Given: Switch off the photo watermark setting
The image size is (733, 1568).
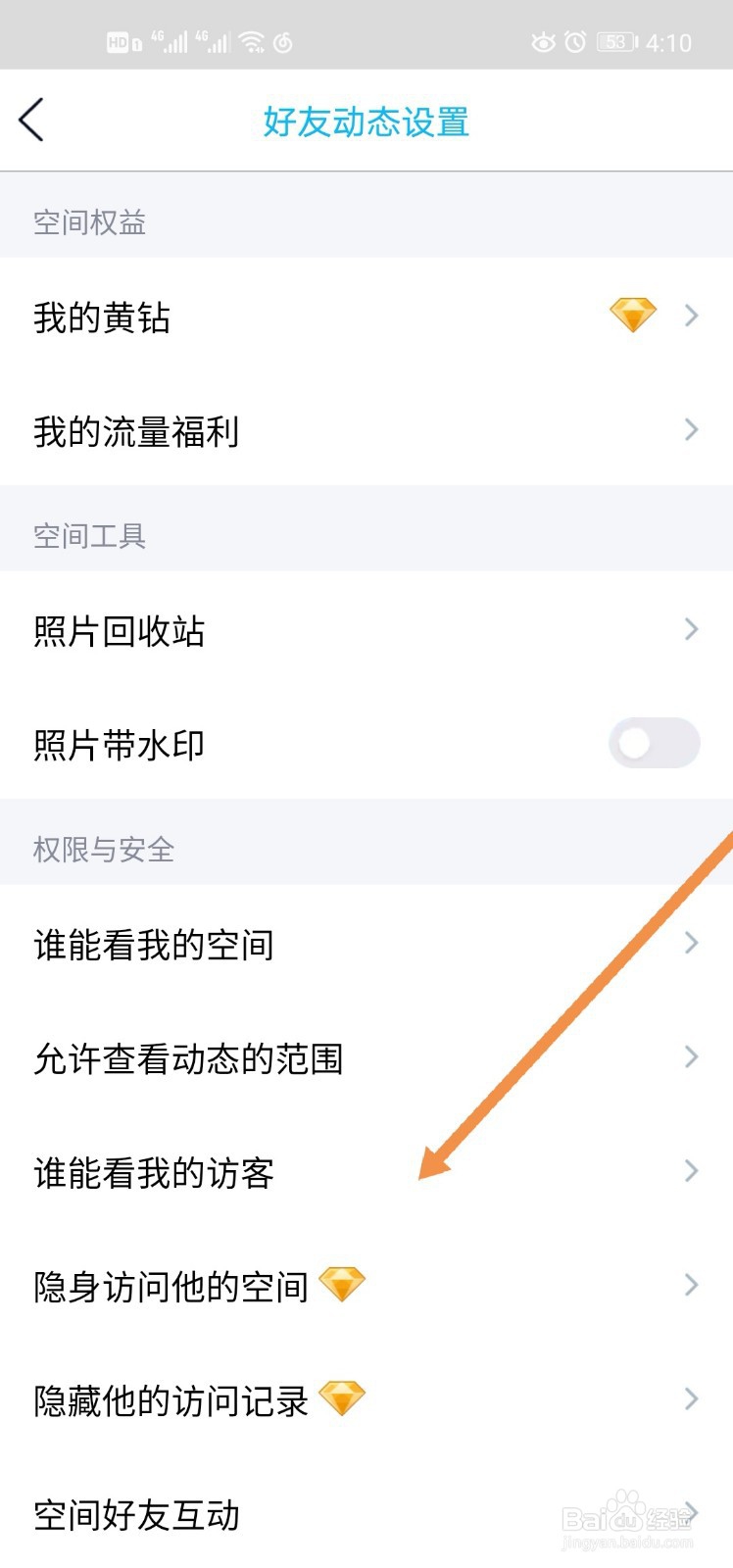Looking at the screenshot, I should [653, 745].
